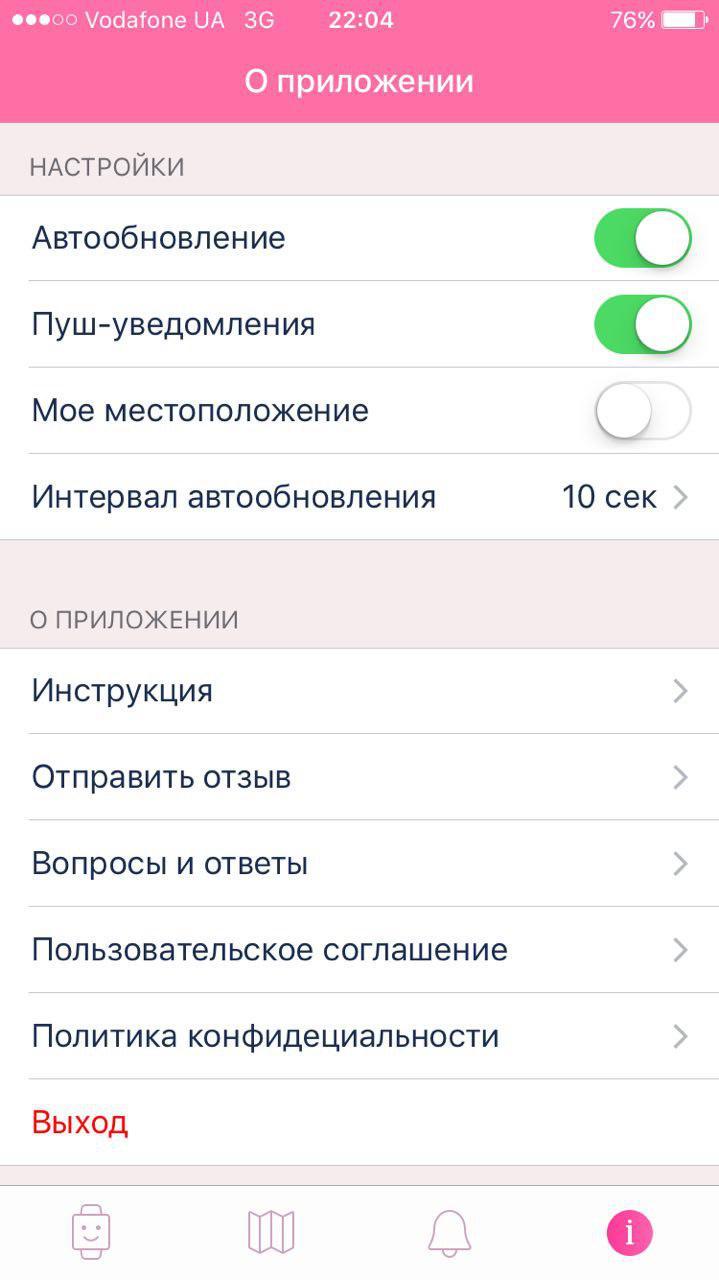Open the notifications bell tab
719x1280 pixels.
(449, 1232)
